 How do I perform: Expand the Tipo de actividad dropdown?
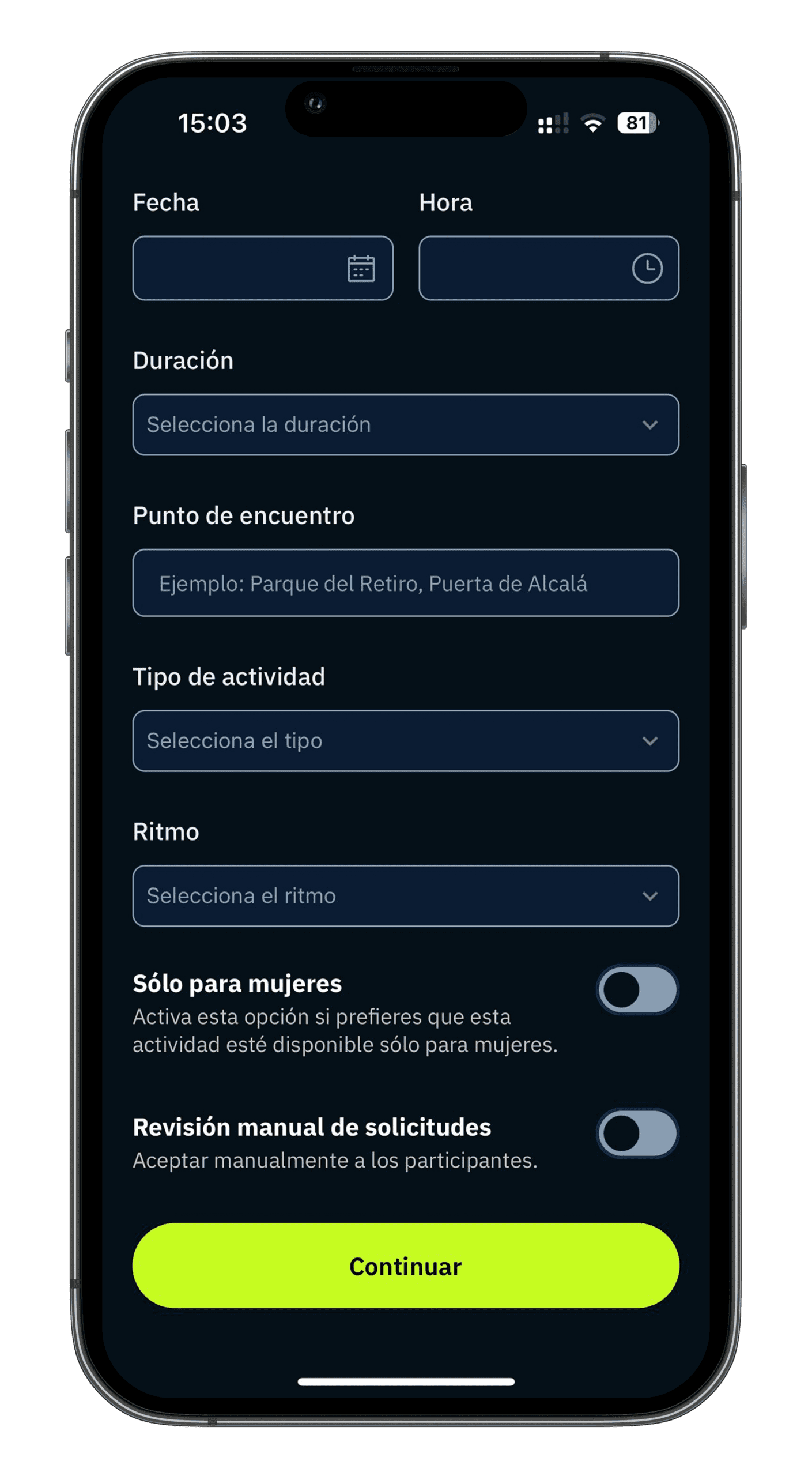(406, 741)
